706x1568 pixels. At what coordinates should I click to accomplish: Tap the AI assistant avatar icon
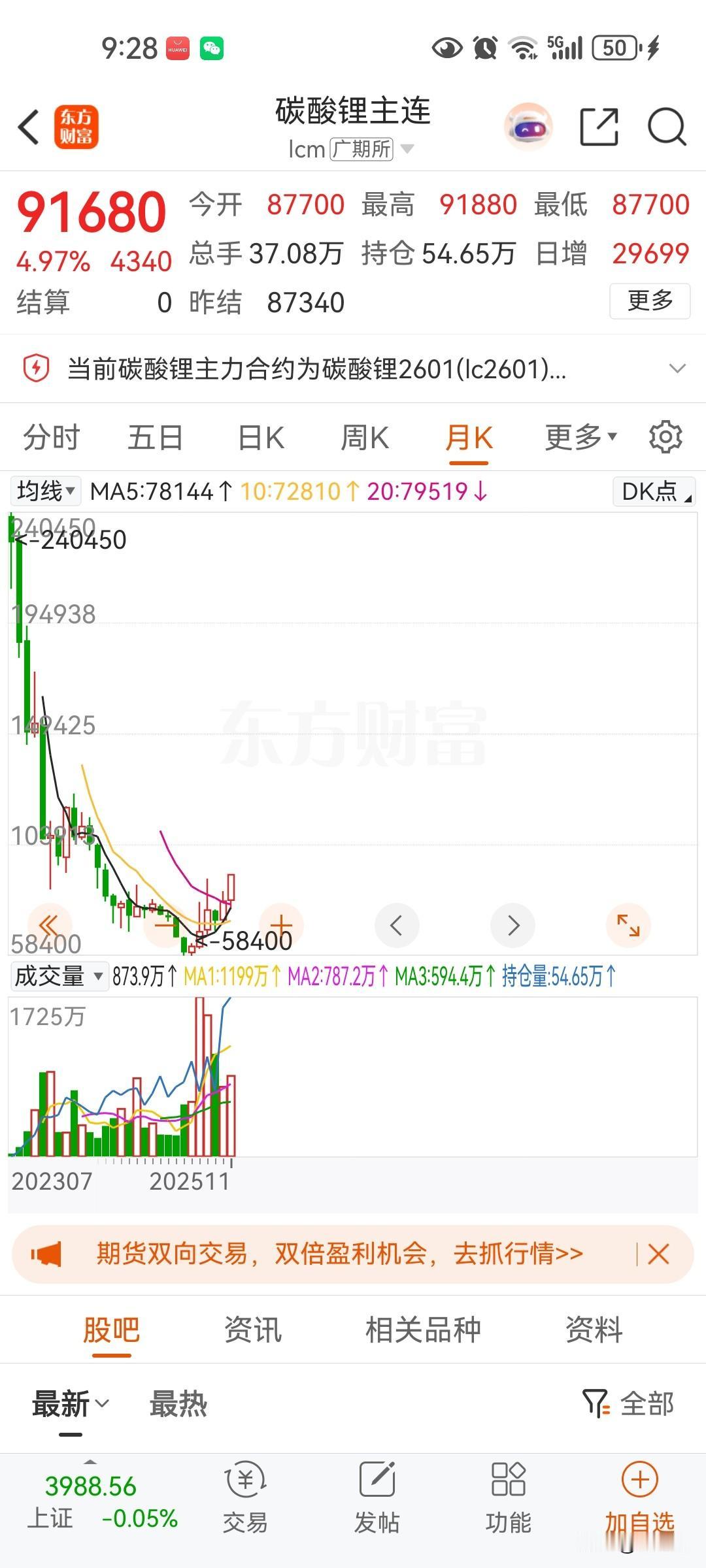528,125
